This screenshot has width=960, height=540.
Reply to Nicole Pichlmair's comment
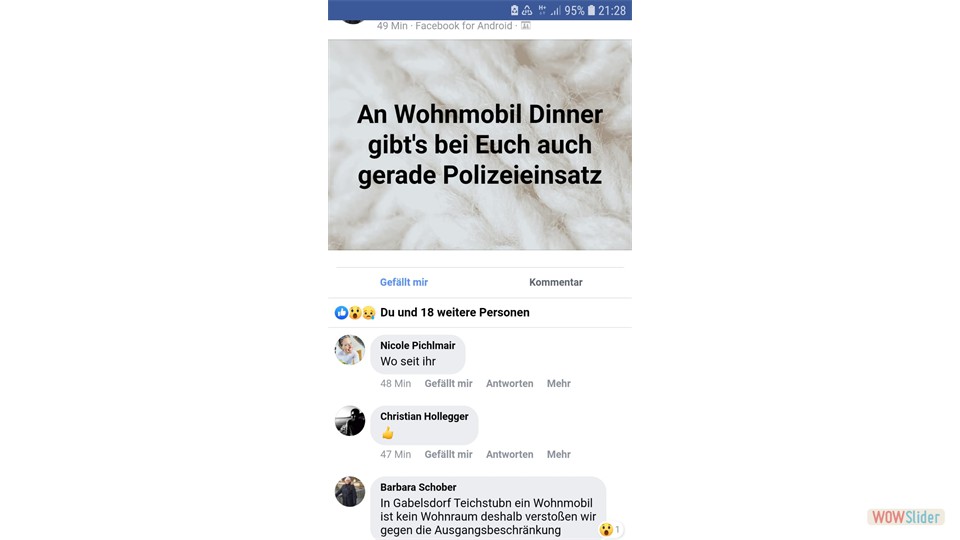click(509, 383)
